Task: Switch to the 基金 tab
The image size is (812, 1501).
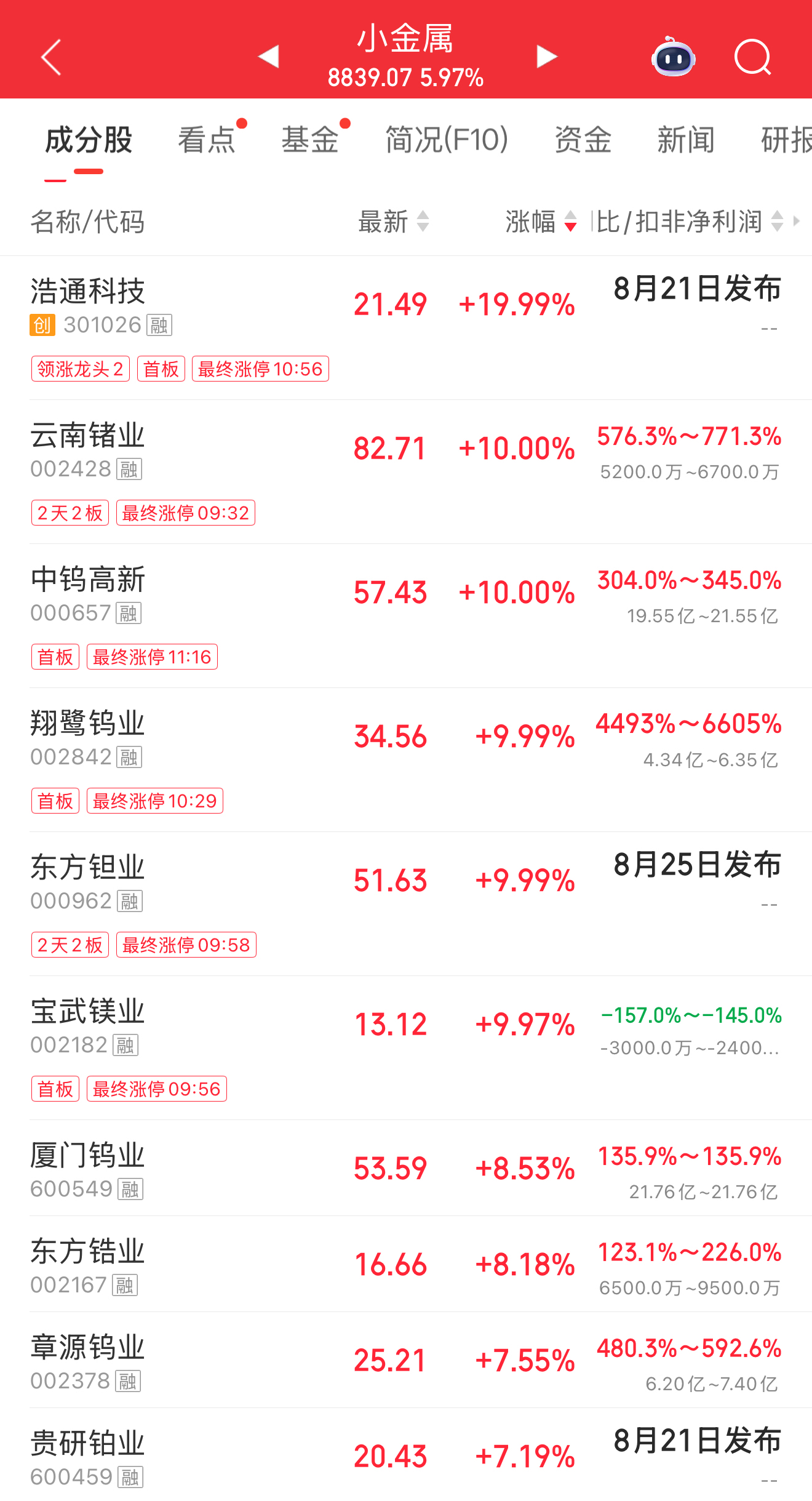Action: (x=310, y=140)
